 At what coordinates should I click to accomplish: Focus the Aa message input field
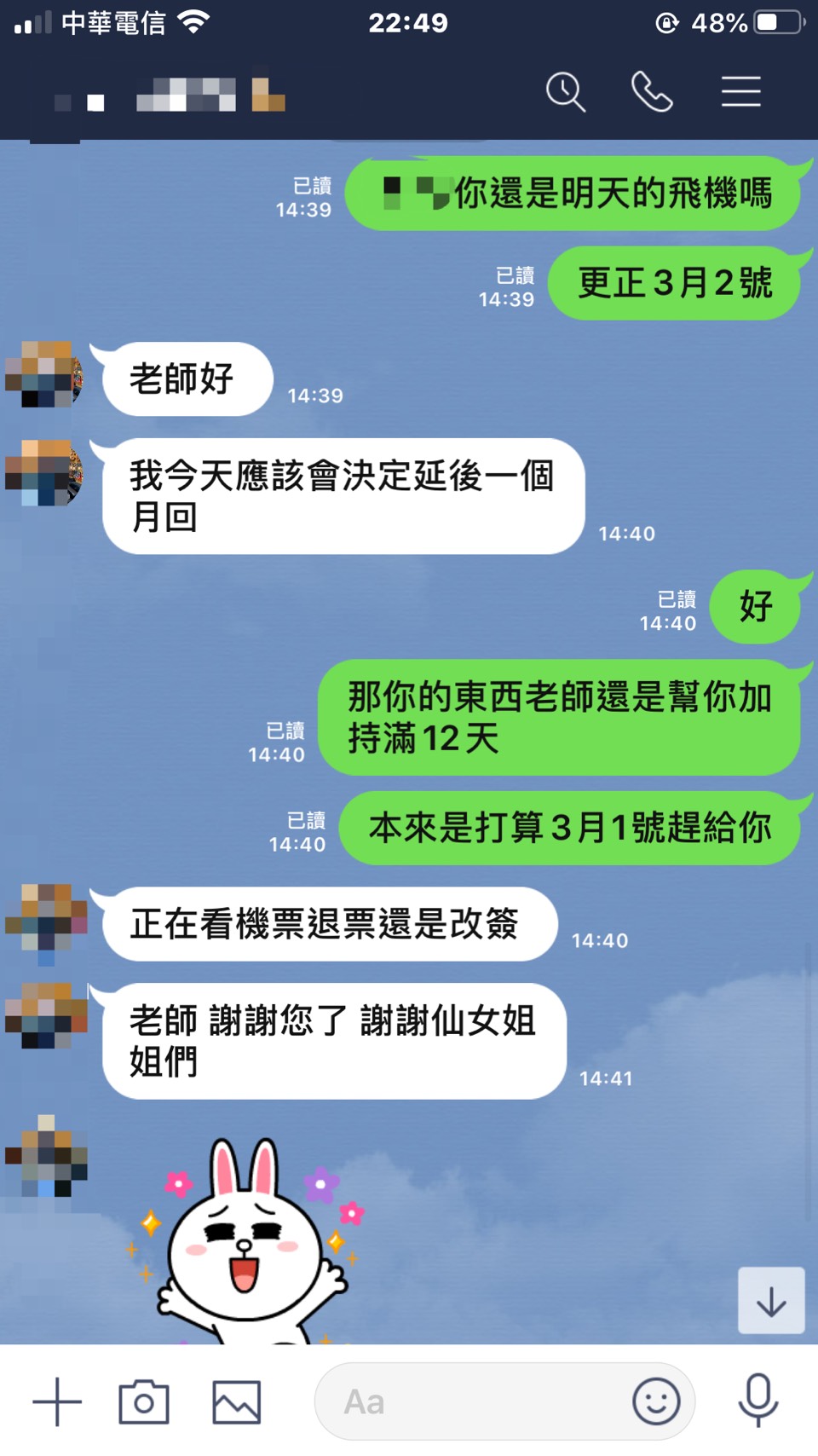click(469, 1401)
